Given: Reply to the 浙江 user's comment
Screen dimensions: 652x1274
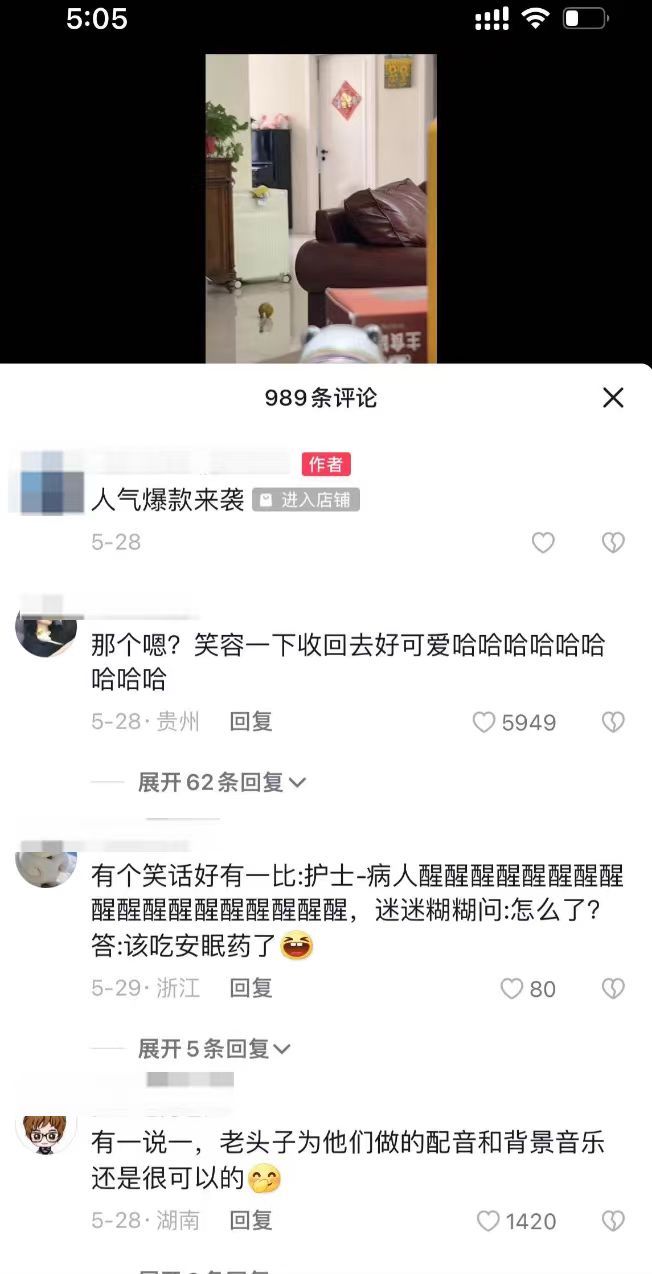Looking at the screenshot, I should (x=251, y=989).
